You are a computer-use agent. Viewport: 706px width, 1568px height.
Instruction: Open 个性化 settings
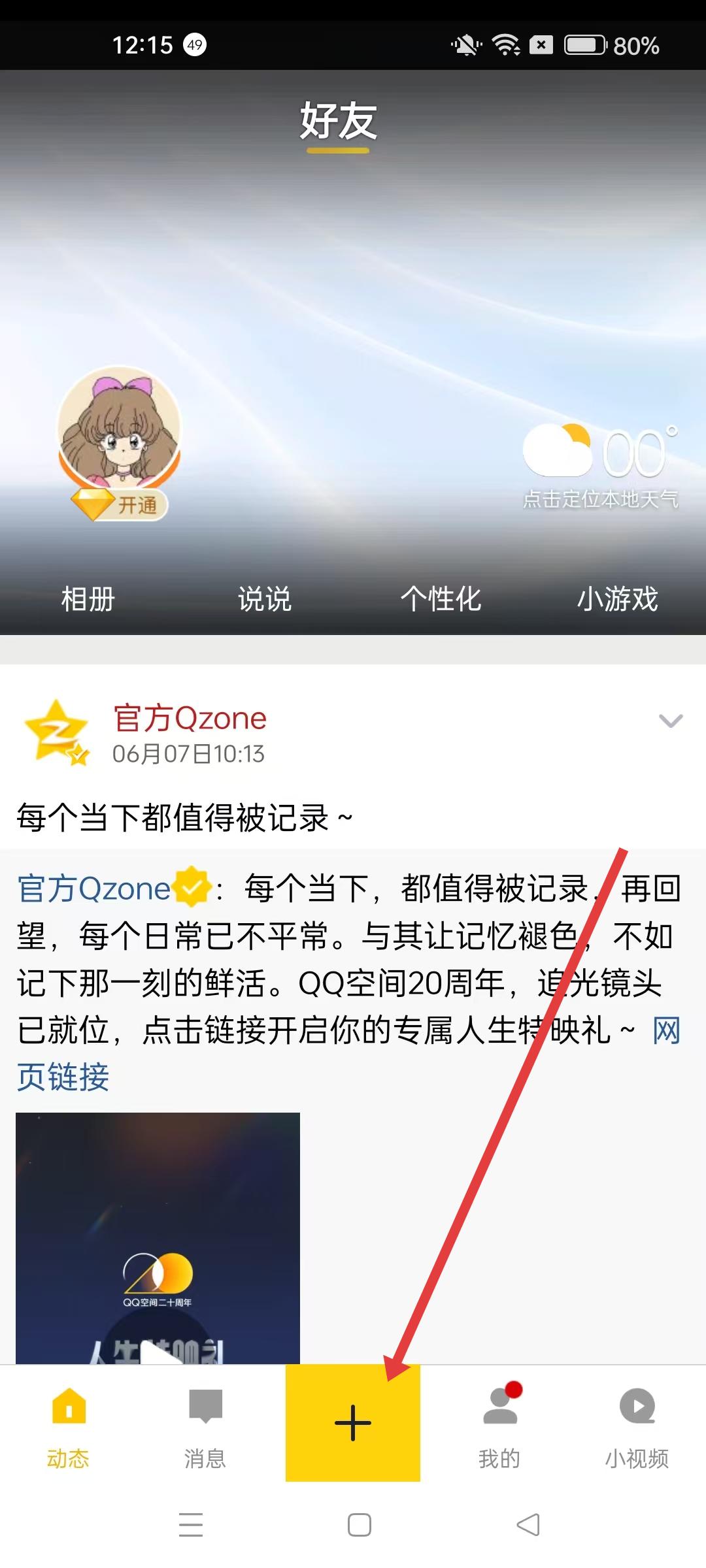pos(441,598)
